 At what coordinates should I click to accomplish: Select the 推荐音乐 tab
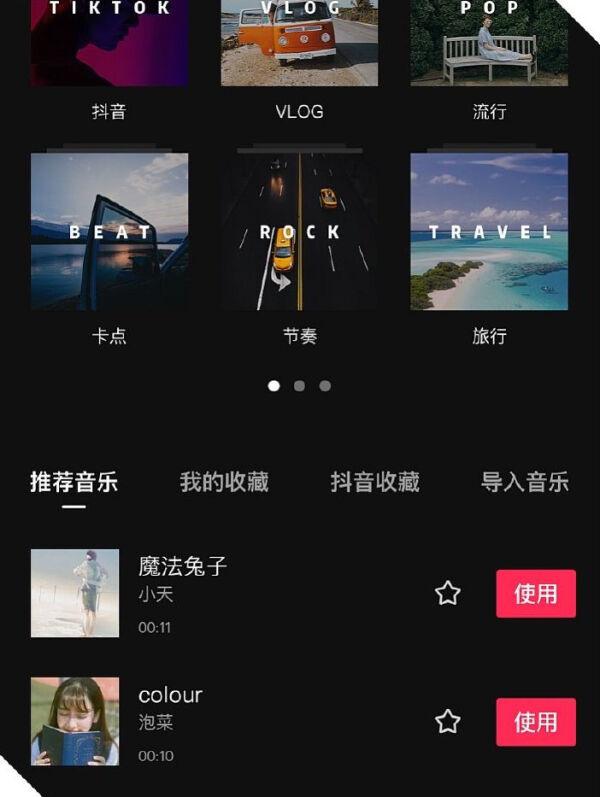click(x=74, y=482)
